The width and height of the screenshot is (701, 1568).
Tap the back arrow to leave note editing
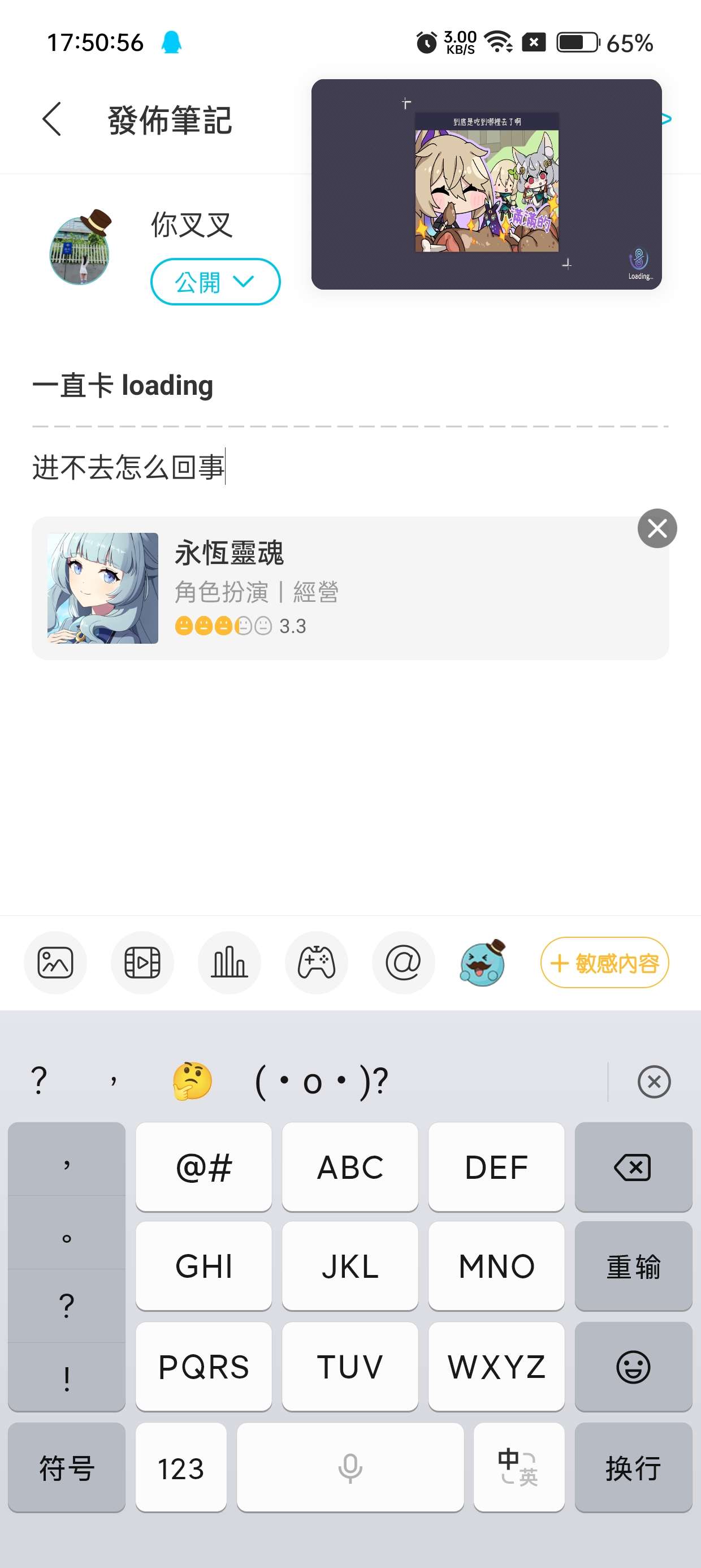[x=51, y=119]
